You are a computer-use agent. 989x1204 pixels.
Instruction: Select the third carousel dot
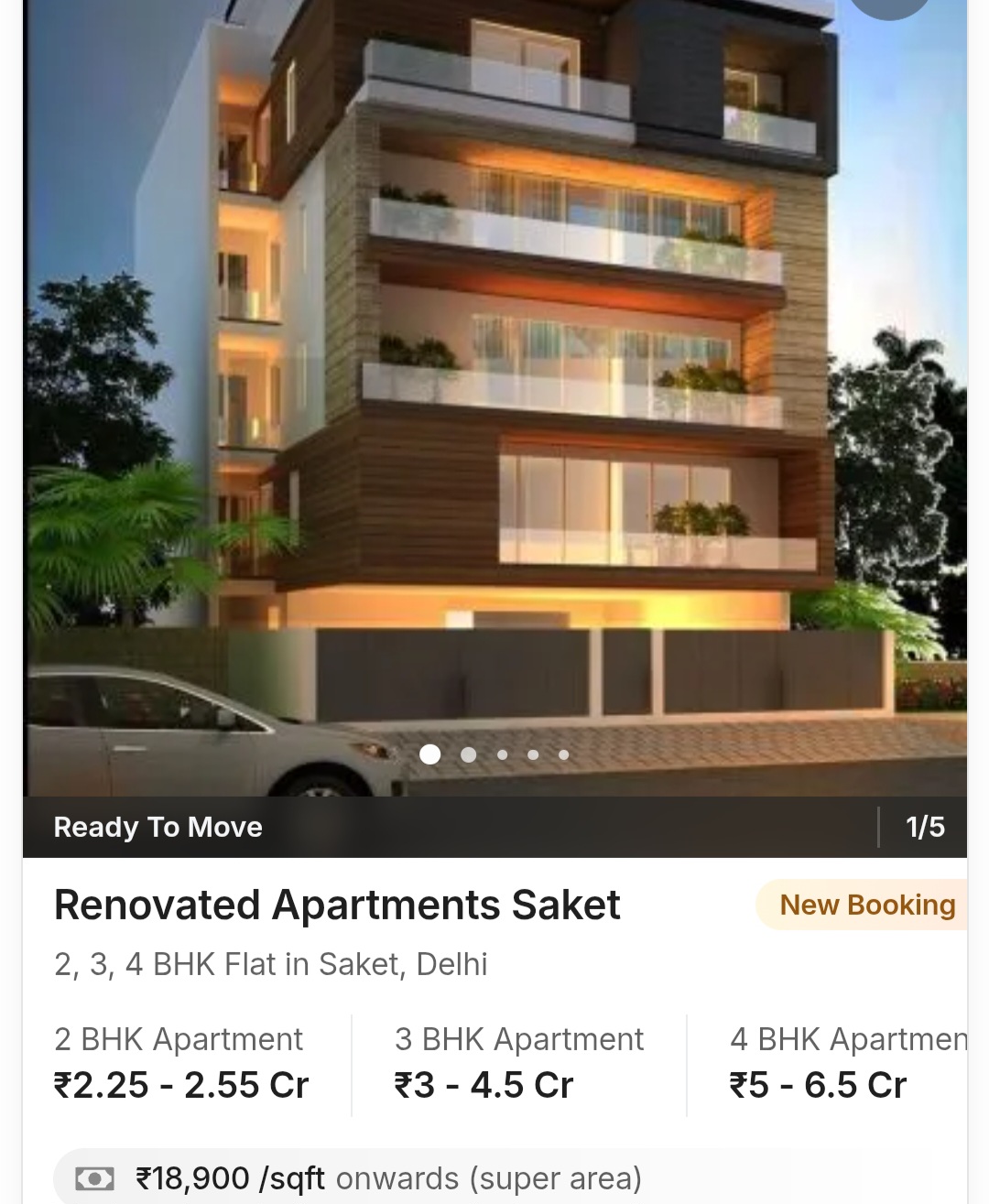pyautogui.click(x=502, y=754)
